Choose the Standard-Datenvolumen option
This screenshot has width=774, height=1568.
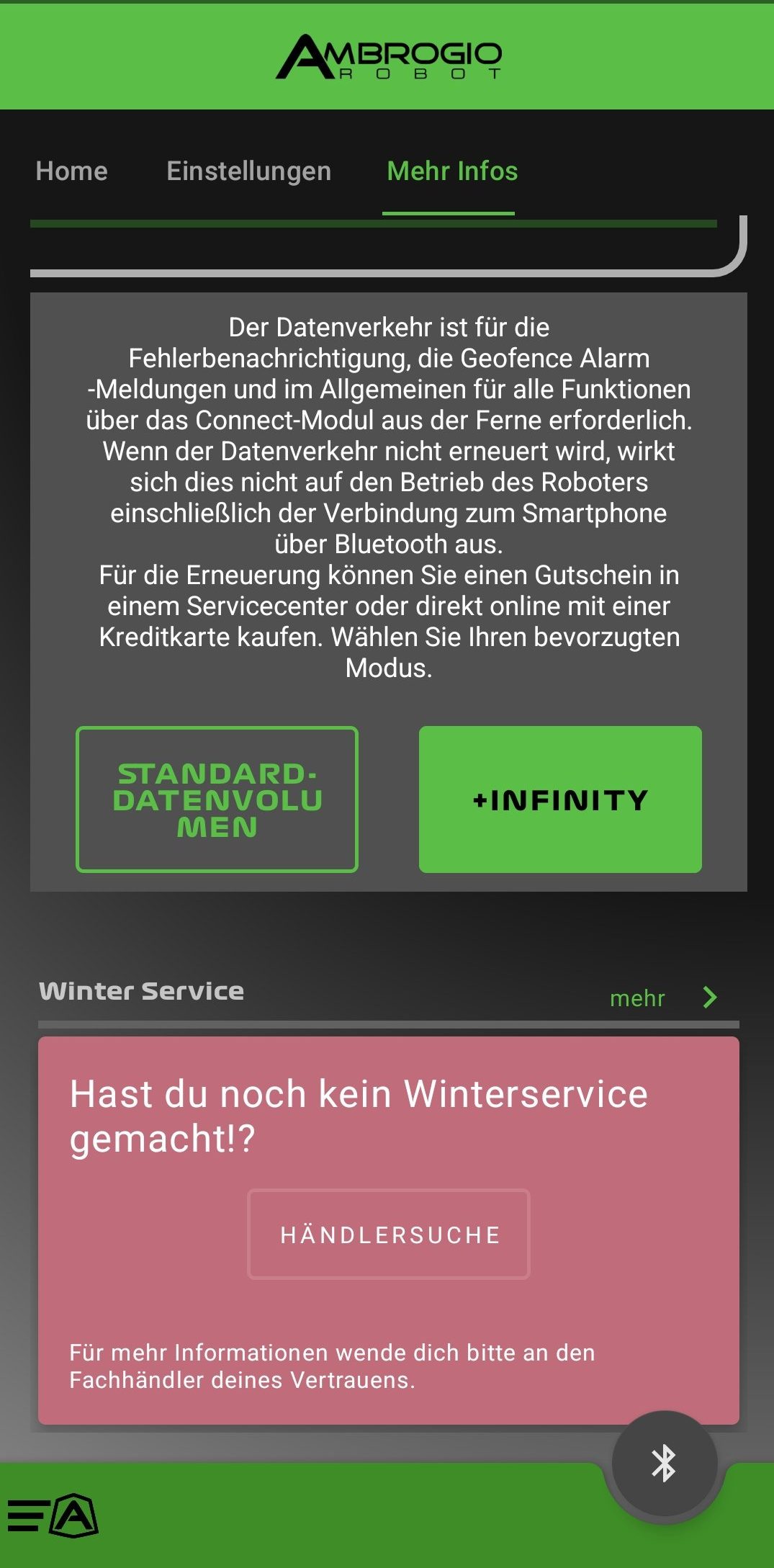click(217, 799)
